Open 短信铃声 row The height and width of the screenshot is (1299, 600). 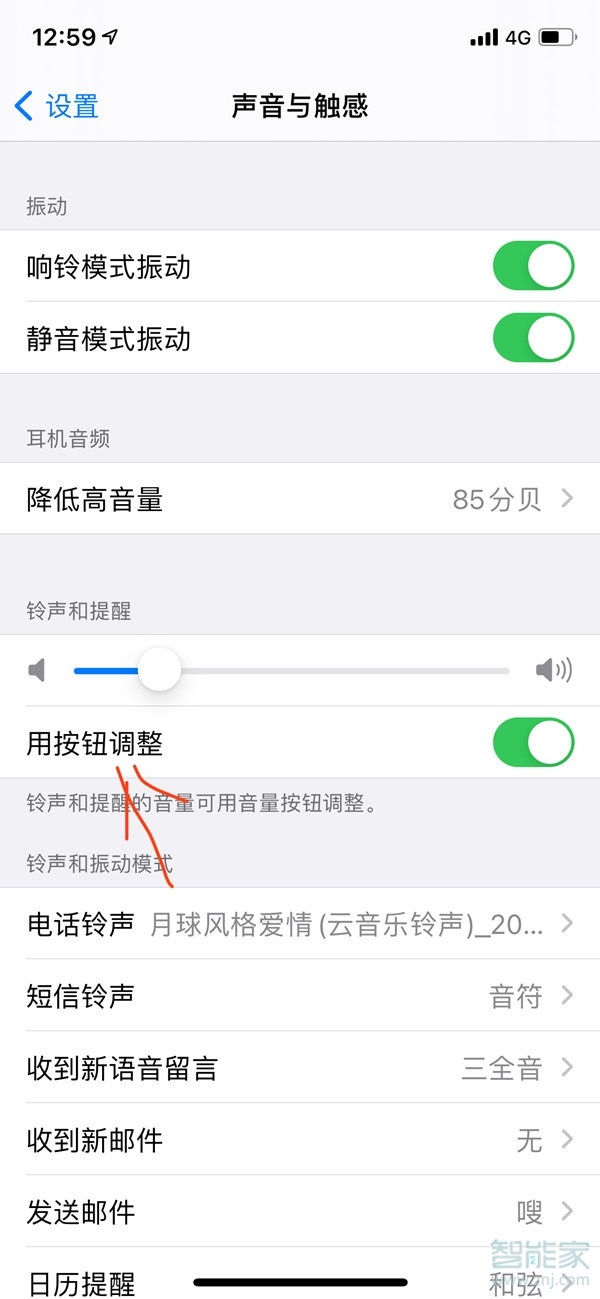pos(300,996)
